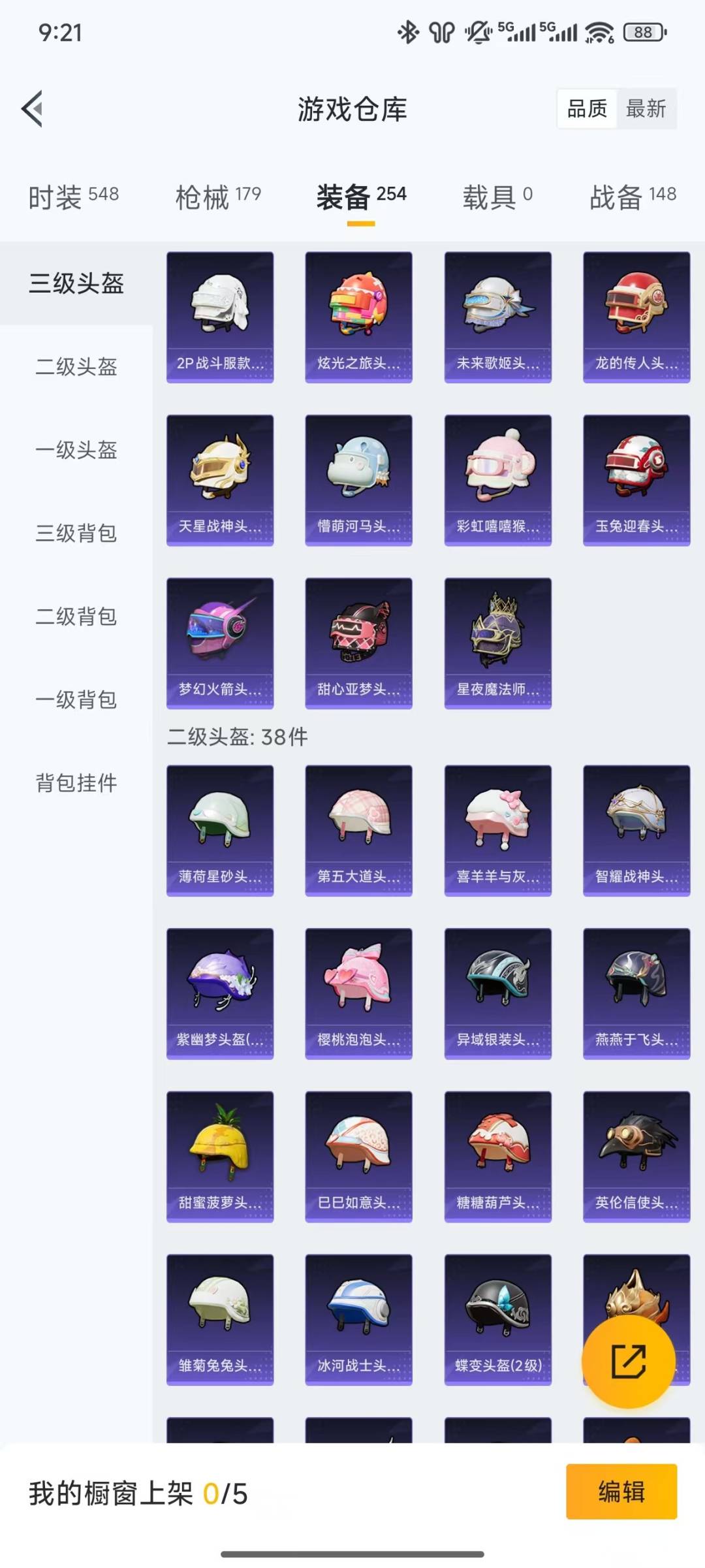View the 星夜魔法师 helmet item
Image resolution: width=705 pixels, height=1568 pixels.
498,643
